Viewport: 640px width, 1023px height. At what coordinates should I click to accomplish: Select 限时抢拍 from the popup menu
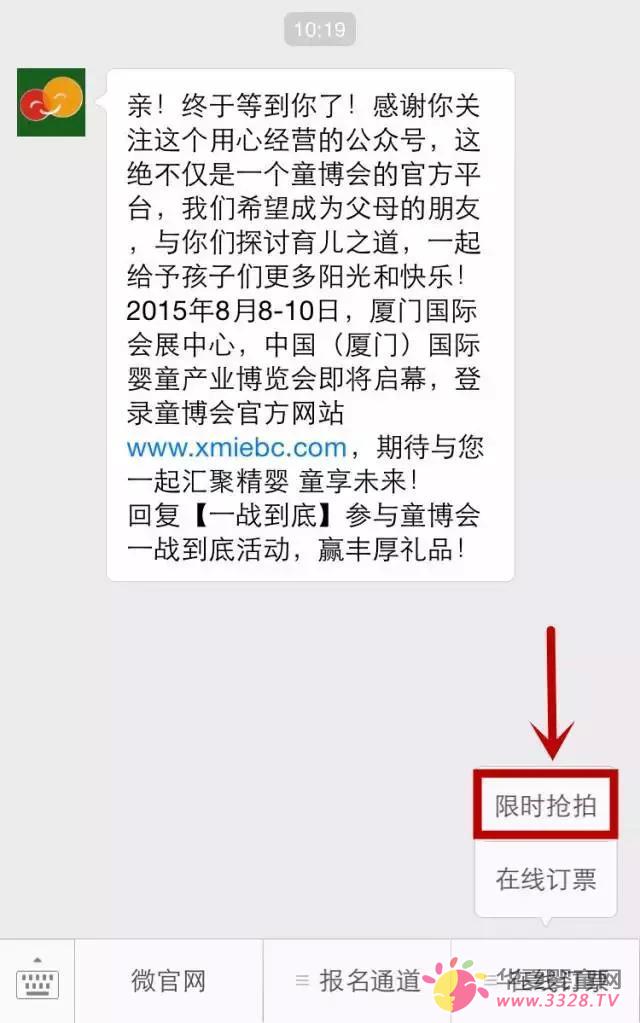coord(546,806)
